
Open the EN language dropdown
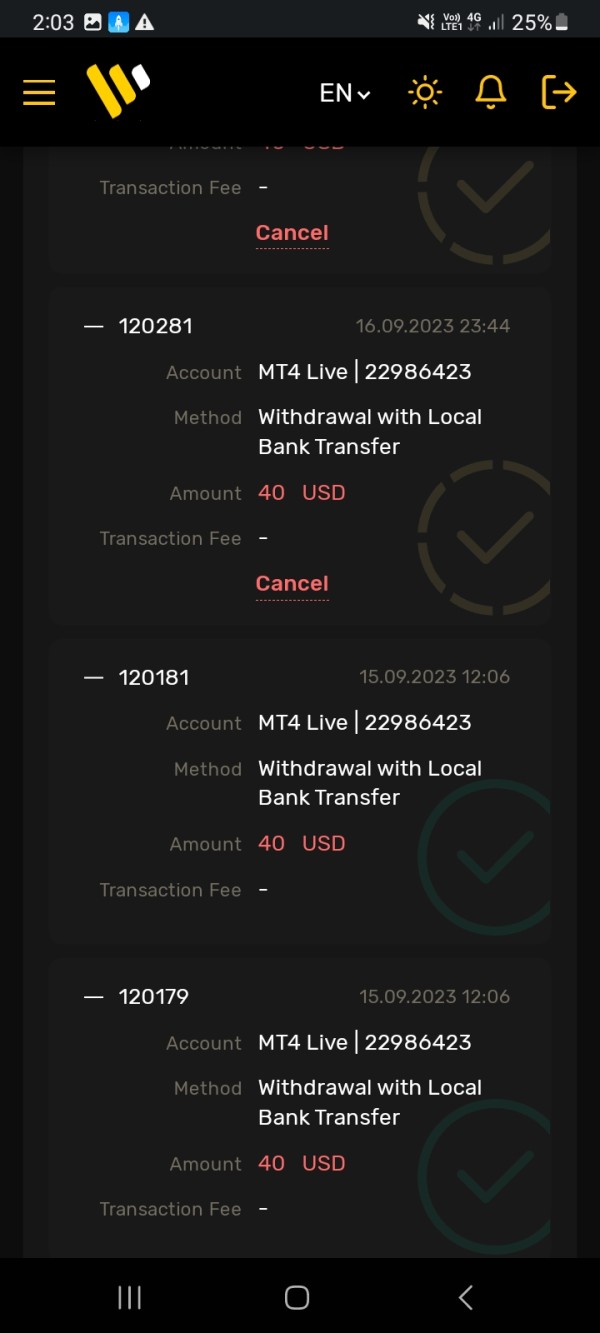tap(345, 93)
